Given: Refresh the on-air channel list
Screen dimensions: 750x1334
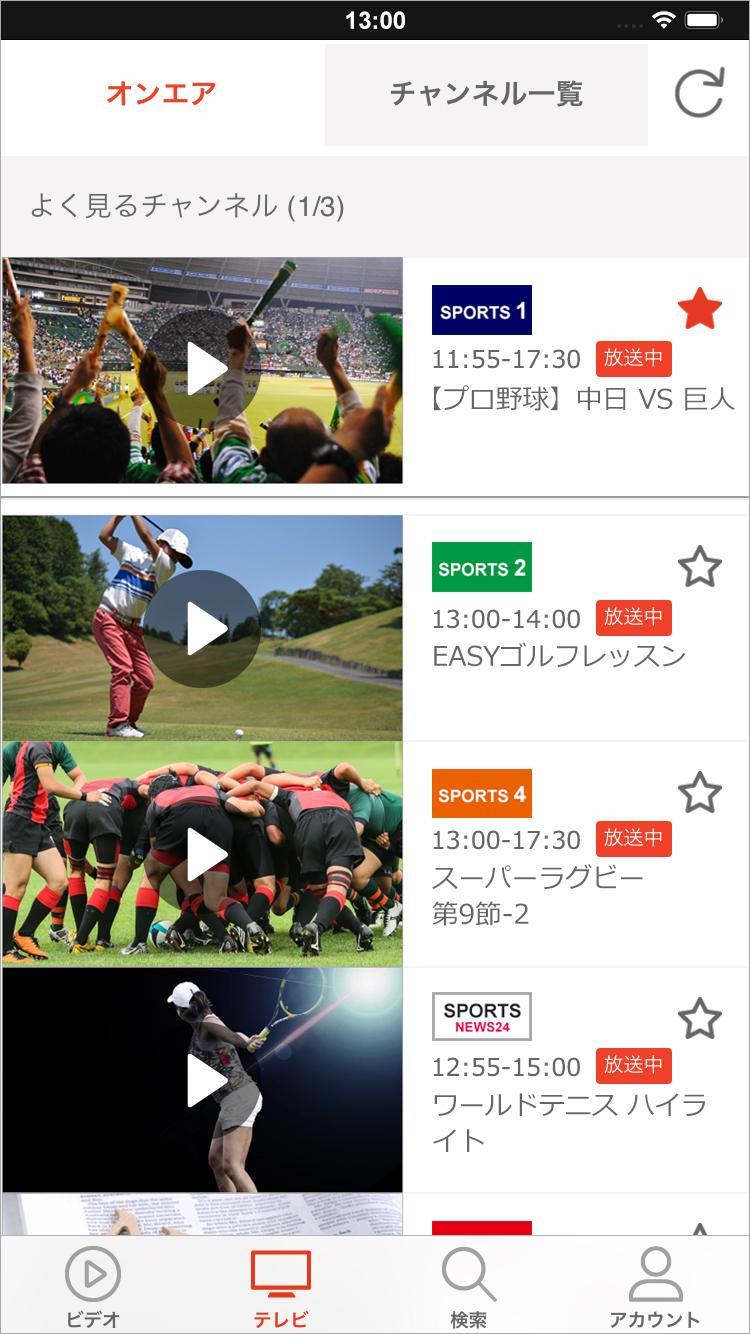Looking at the screenshot, I should (x=698, y=95).
